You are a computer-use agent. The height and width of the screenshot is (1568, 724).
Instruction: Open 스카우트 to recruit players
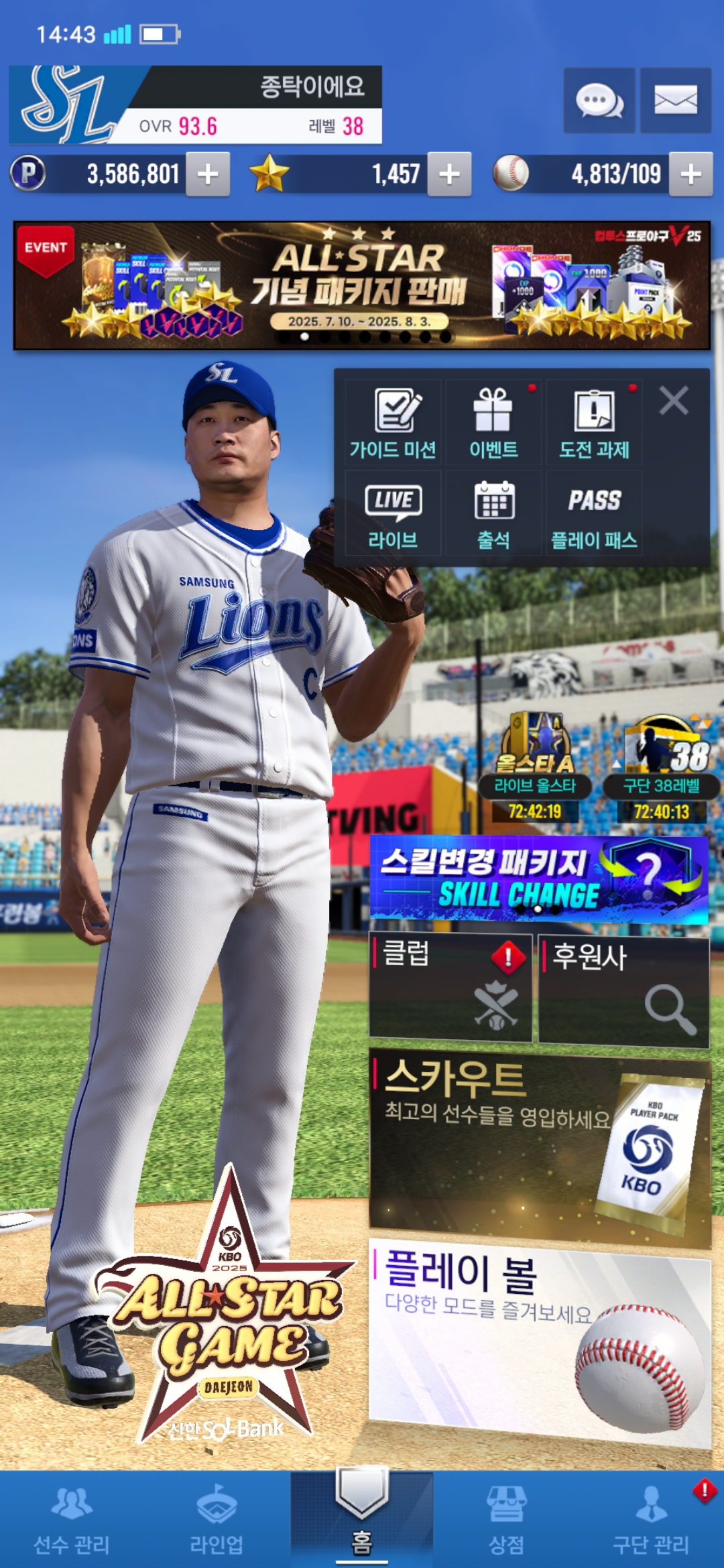[539, 1147]
